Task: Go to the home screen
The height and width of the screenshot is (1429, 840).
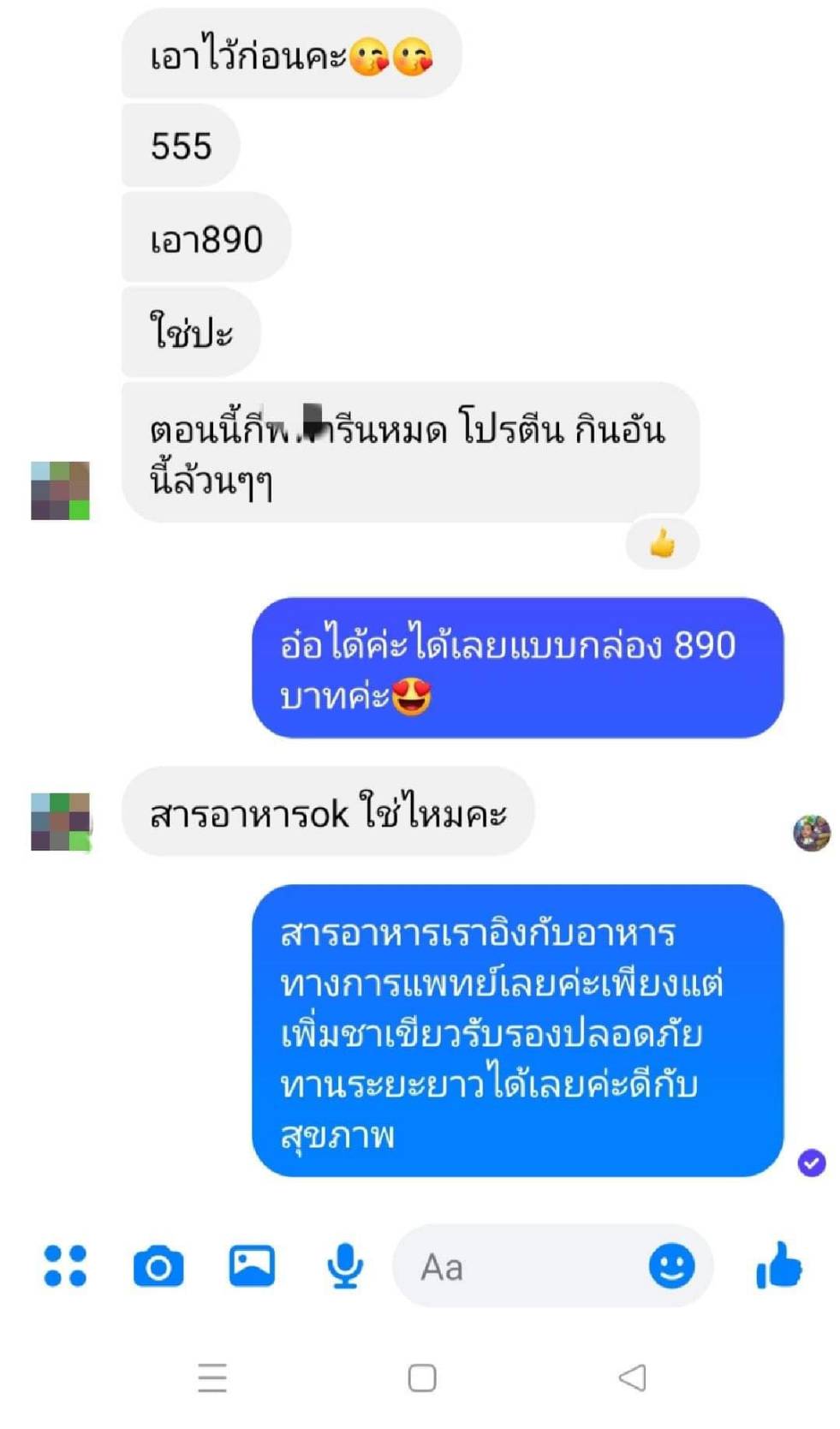Action: point(422,1378)
